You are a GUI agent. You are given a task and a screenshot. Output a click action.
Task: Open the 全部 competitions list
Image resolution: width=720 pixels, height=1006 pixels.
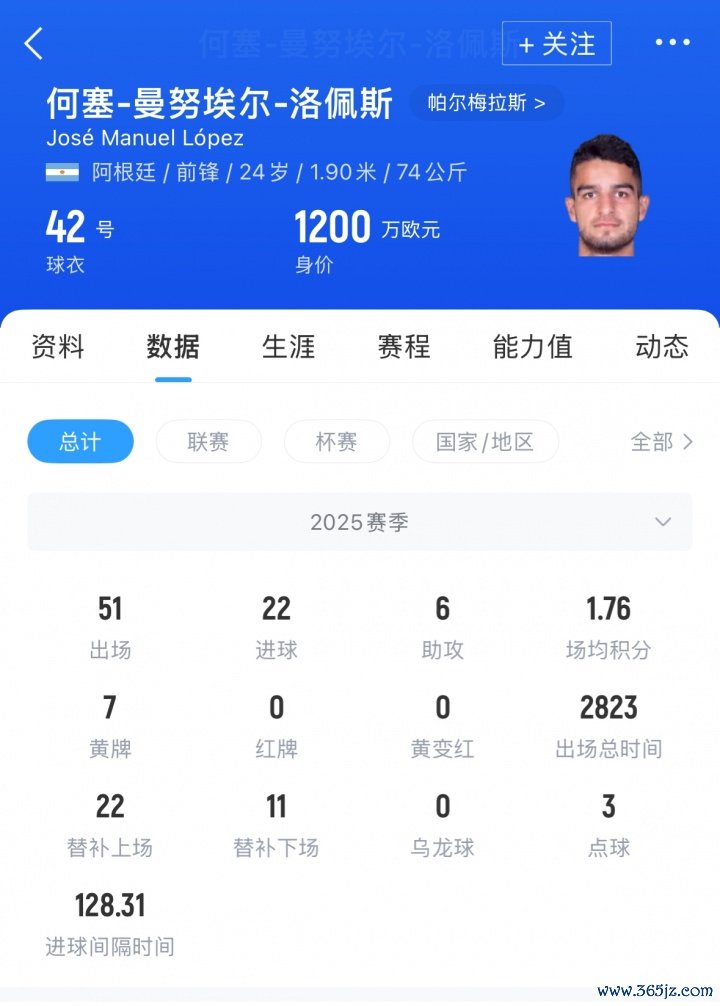point(661,442)
